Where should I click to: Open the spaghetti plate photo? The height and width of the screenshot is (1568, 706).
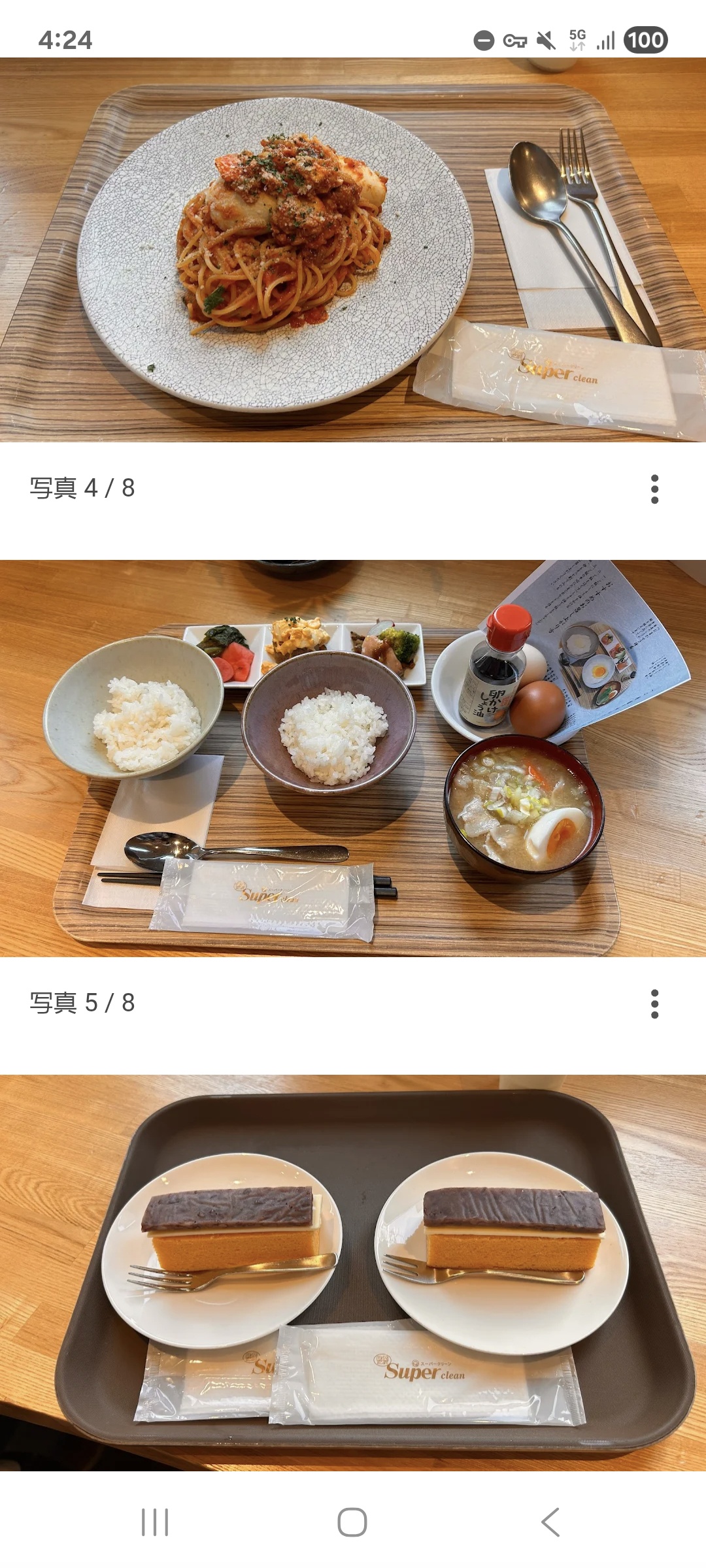[x=353, y=250]
